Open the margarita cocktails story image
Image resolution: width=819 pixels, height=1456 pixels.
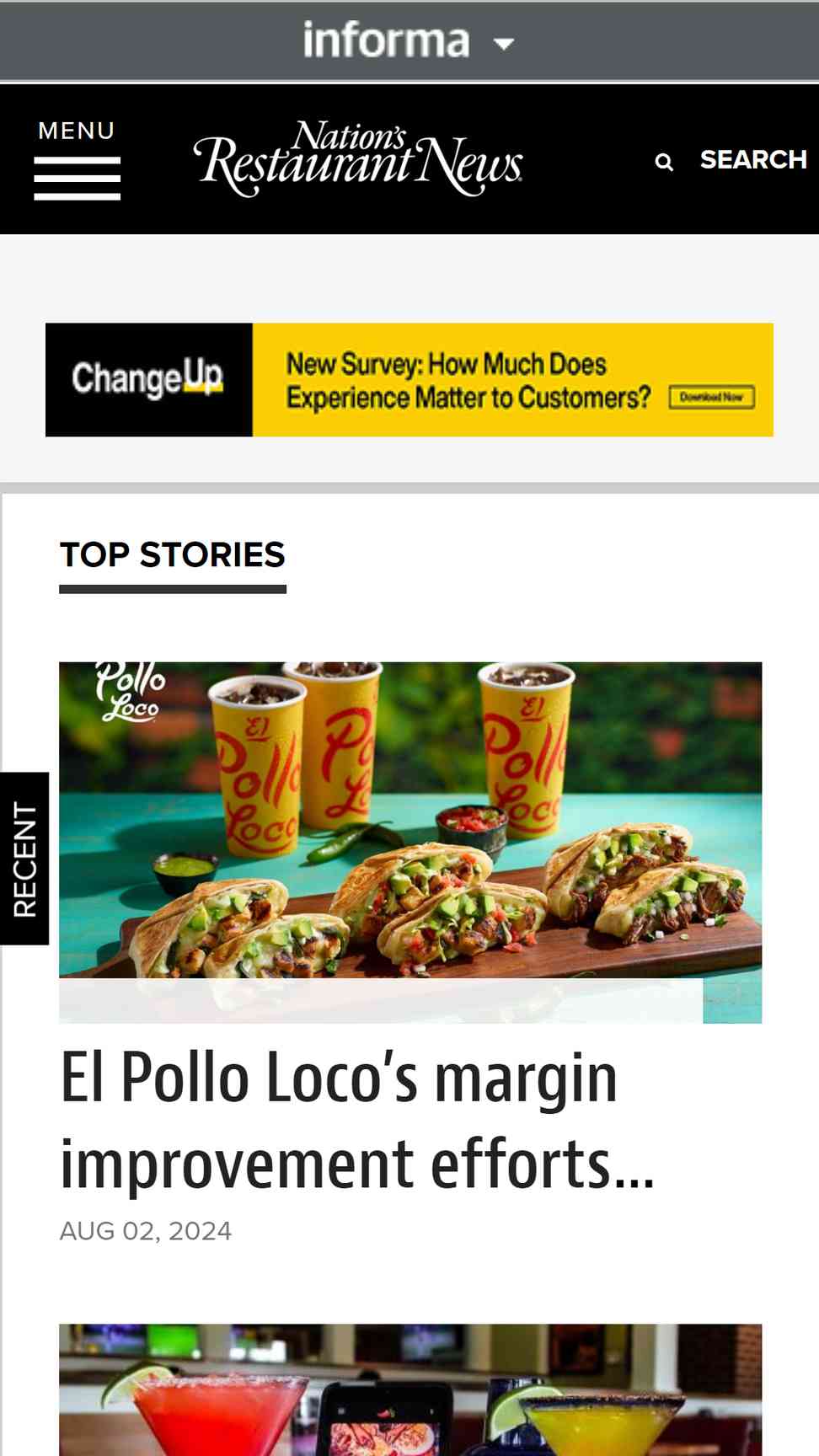tap(410, 1390)
